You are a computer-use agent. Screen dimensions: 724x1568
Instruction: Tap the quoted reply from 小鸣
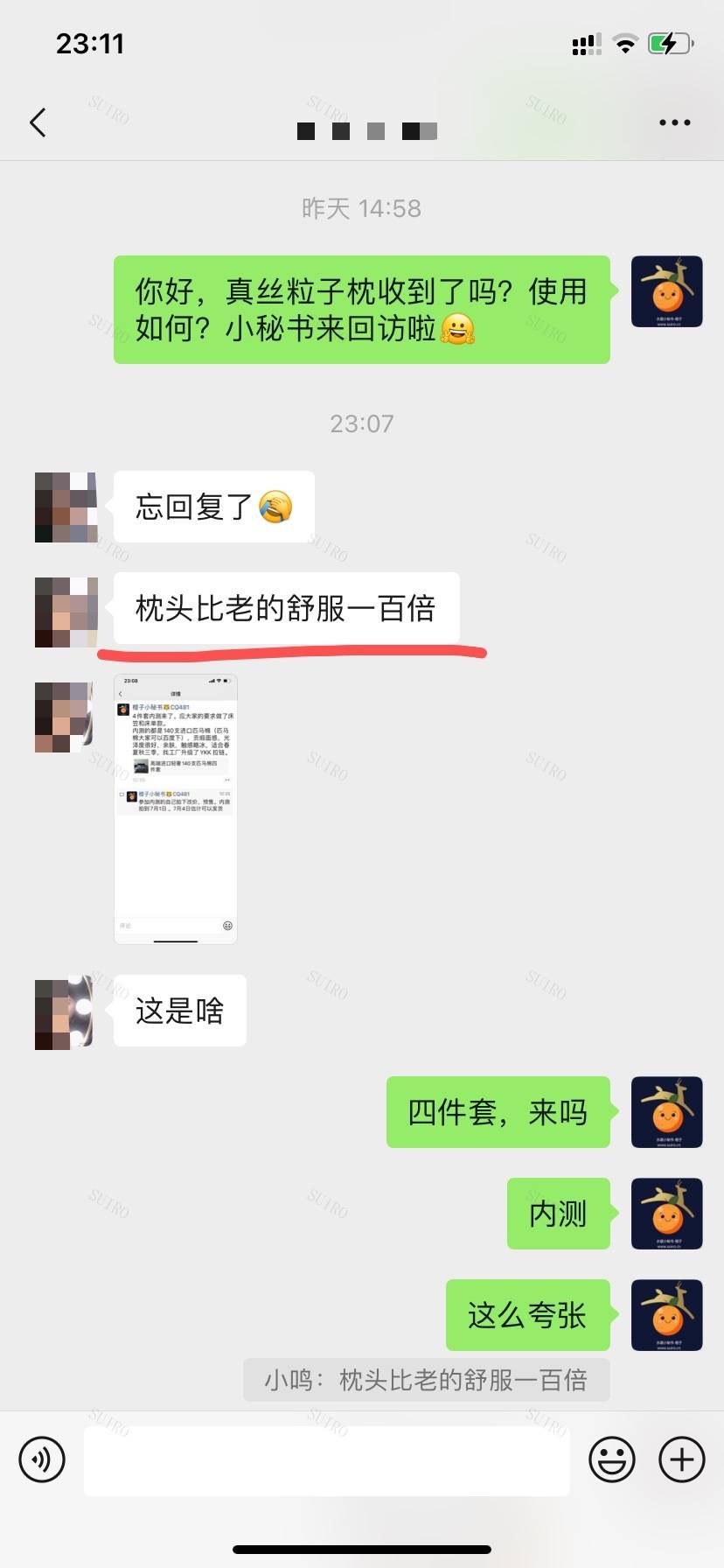click(426, 1380)
